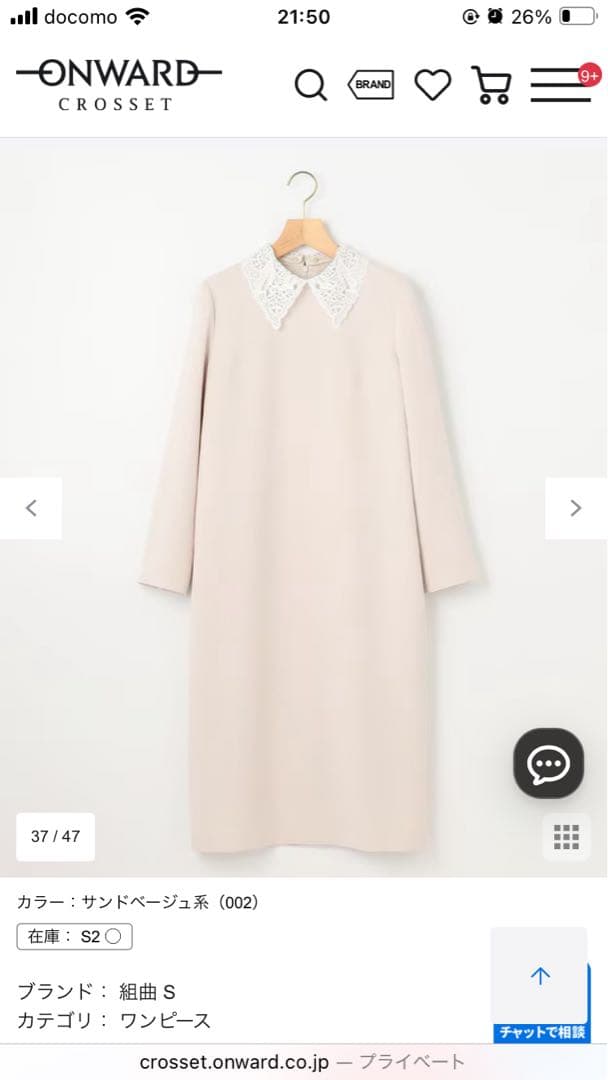
Task: Tap the crosset.onward.co.jp address bar
Action: [x=304, y=1062]
